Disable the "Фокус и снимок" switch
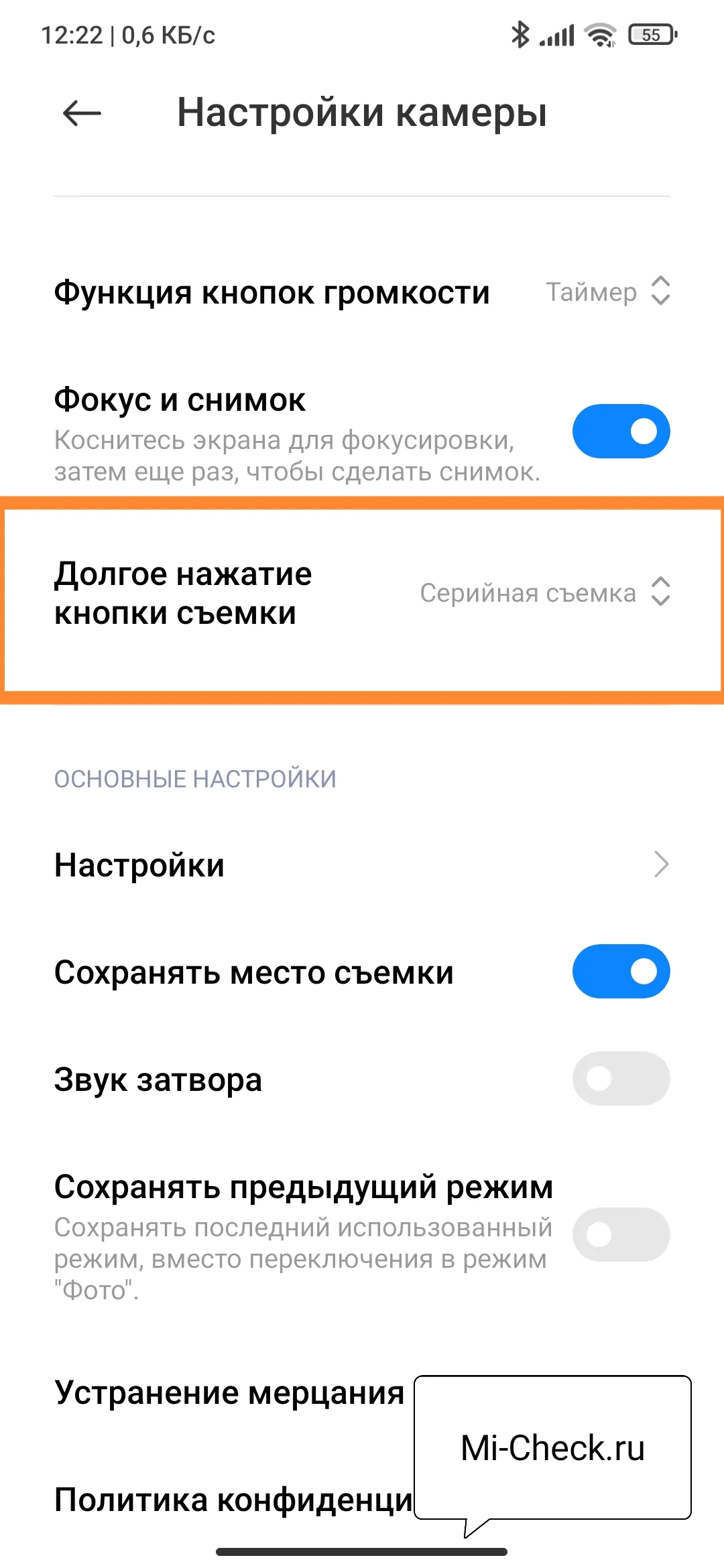Viewport: 724px width, 1568px height. pos(621,431)
